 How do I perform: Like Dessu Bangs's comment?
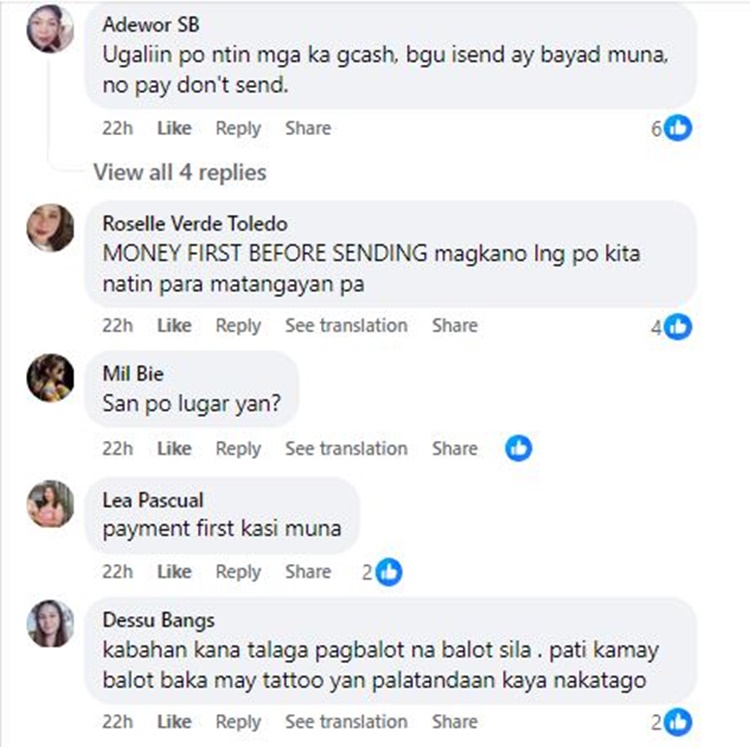pyautogui.click(x=174, y=721)
